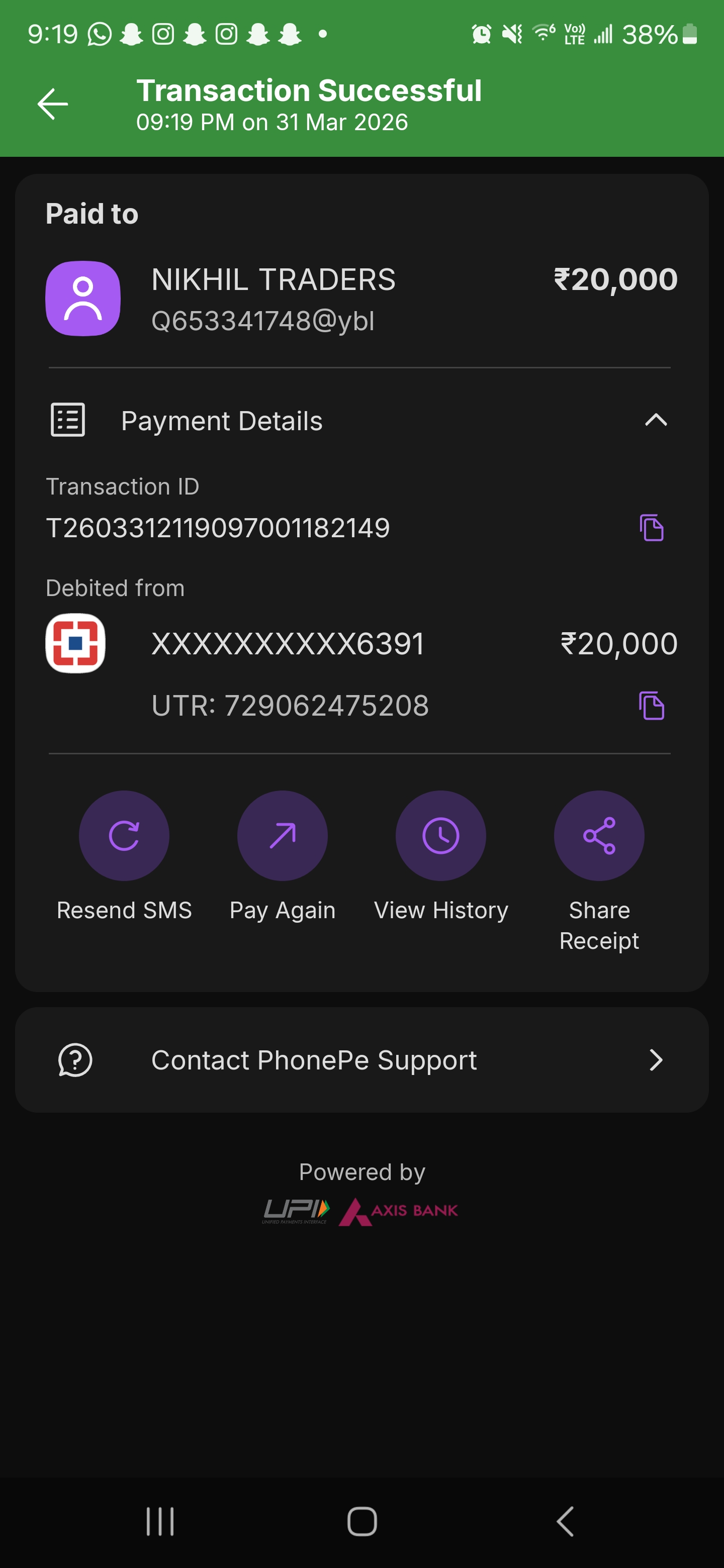Screen dimensions: 724x1568
Task: Copy the Transaction ID
Action: (651, 527)
